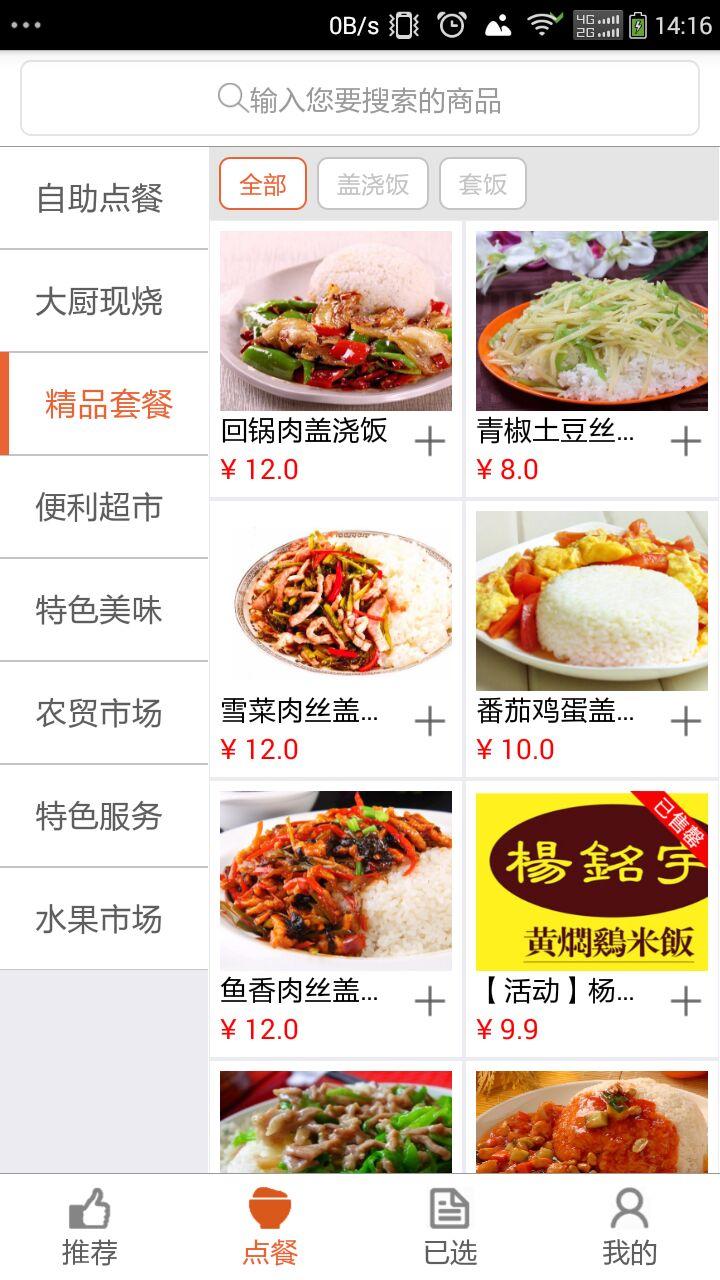The width and height of the screenshot is (720, 1280).
Task: Add 回锅肉盖浇饭 to the order
Action: 429,441
